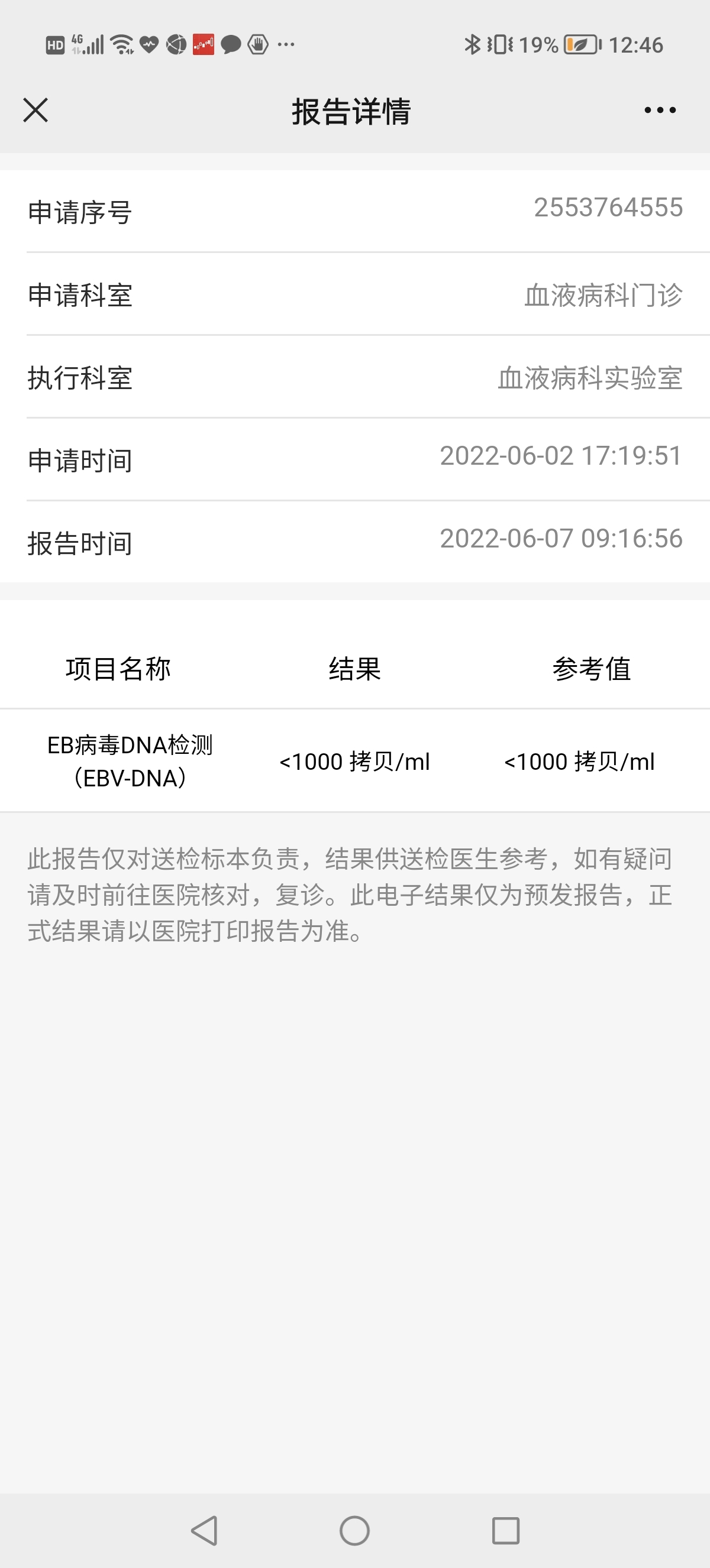Screen dimensions: 710x1568
Task: Close the report details page
Action: 35,110
